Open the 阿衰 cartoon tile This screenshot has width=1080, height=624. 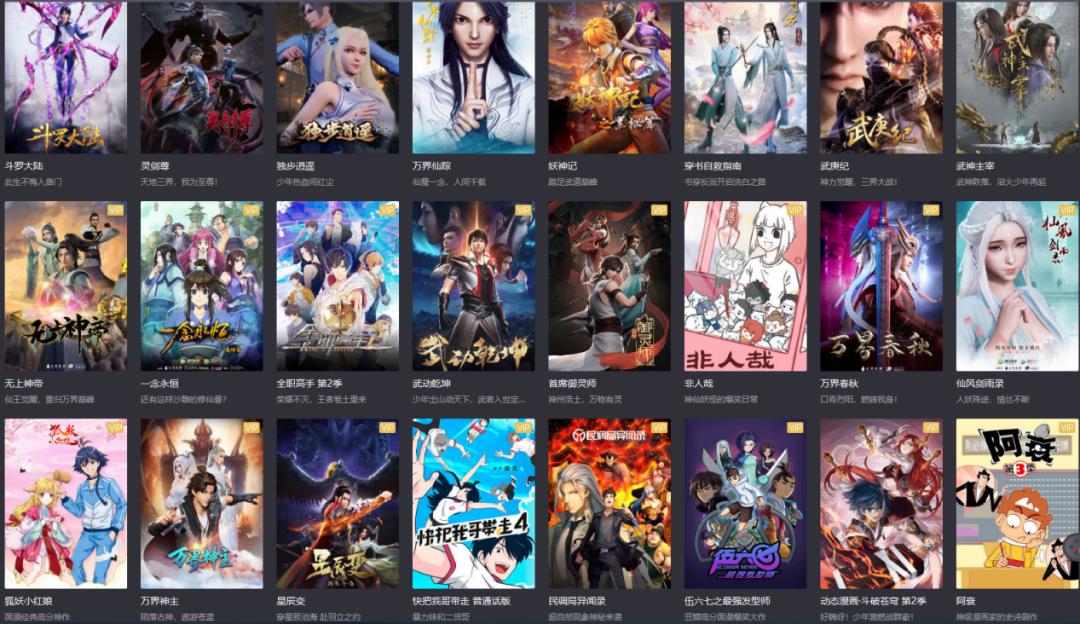point(1018,503)
